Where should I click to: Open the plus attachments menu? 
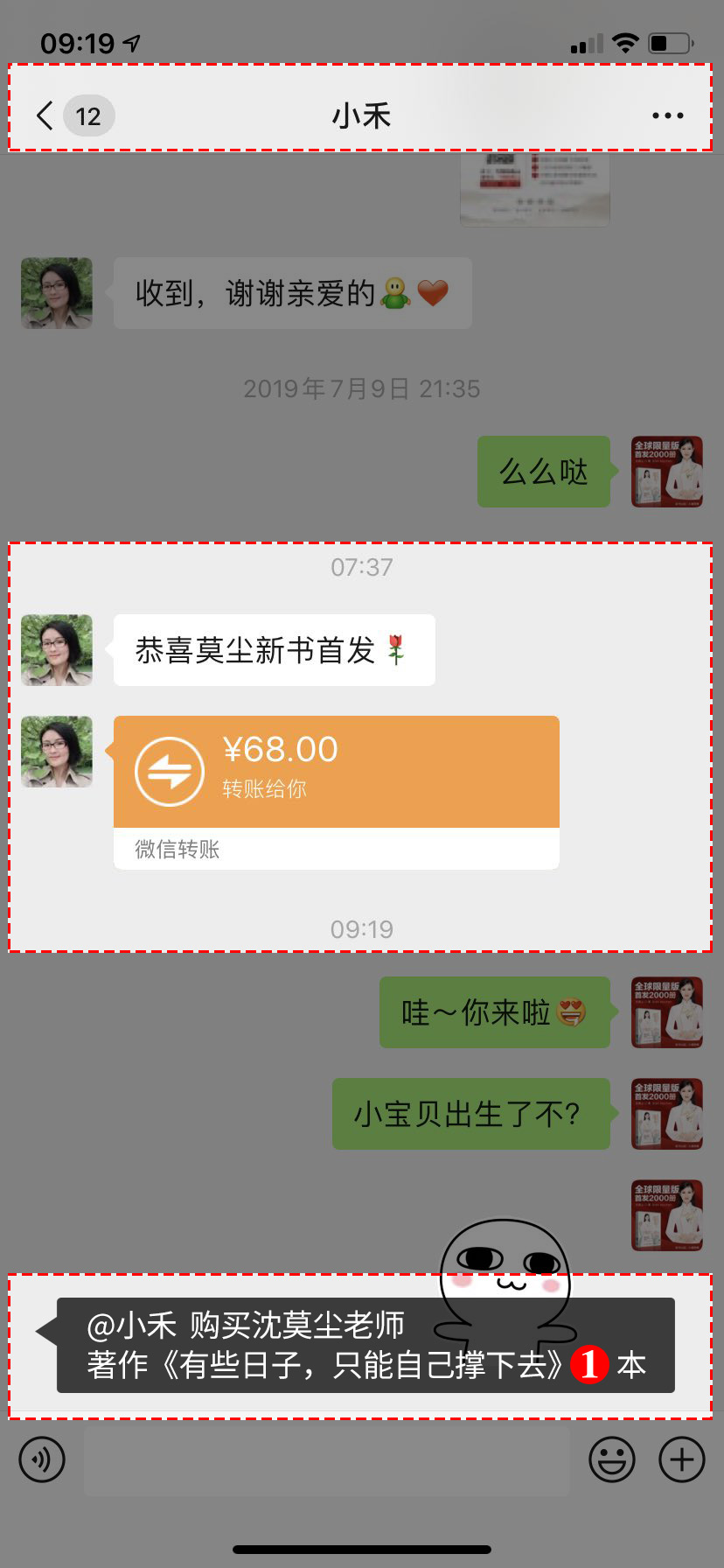(x=682, y=1459)
